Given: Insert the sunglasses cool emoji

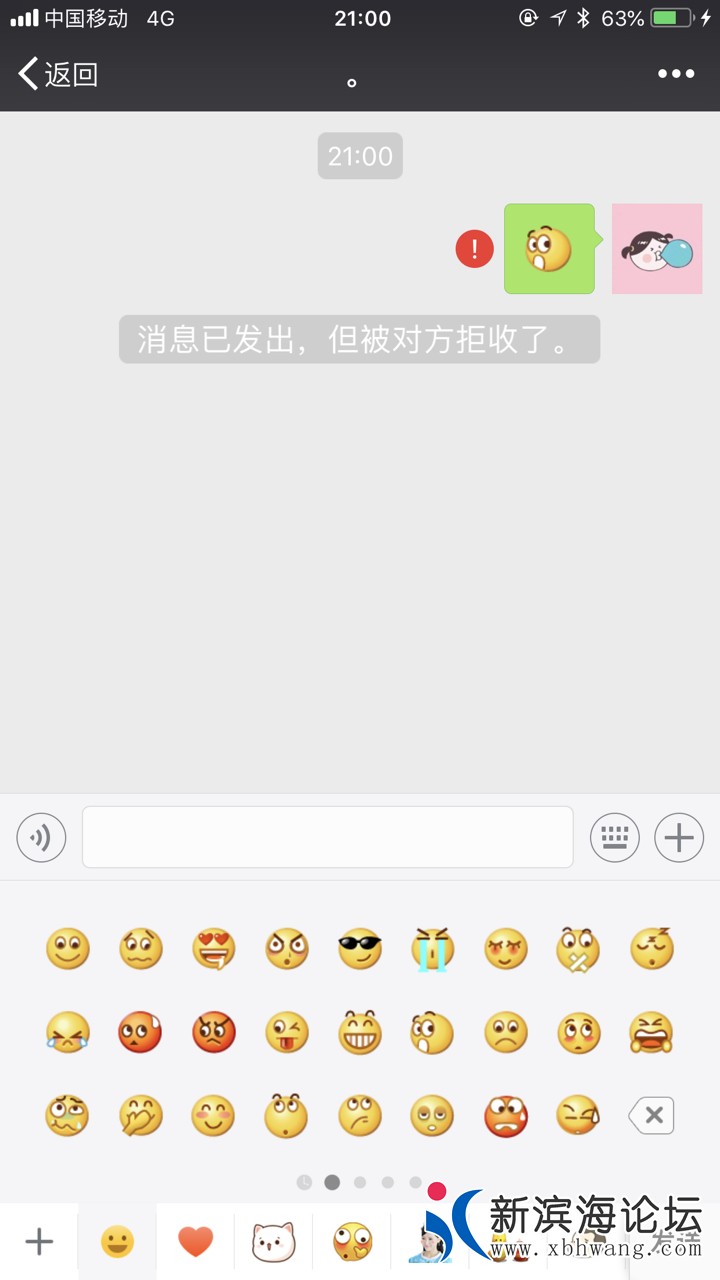Looking at the screenshot, I should (x=359, y=949).
